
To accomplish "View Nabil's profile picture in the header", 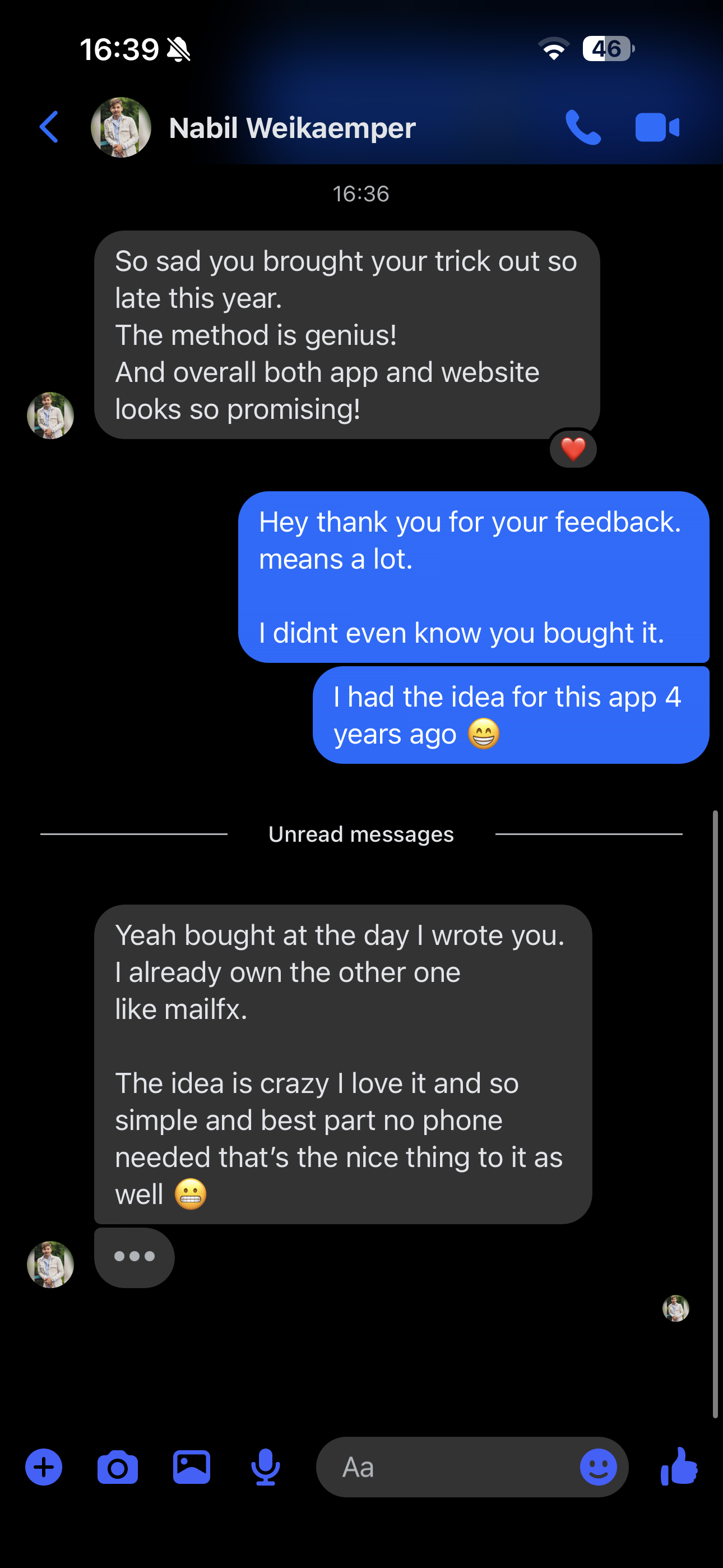I will 121,127.
